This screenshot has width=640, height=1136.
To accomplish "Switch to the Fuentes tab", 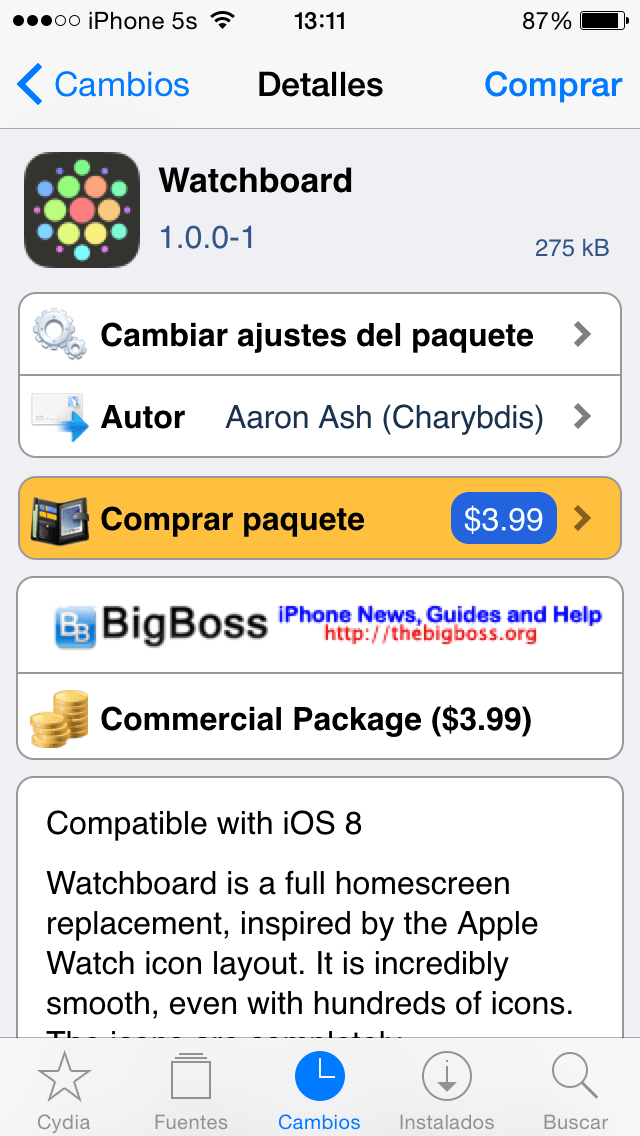I will 190,1090.
